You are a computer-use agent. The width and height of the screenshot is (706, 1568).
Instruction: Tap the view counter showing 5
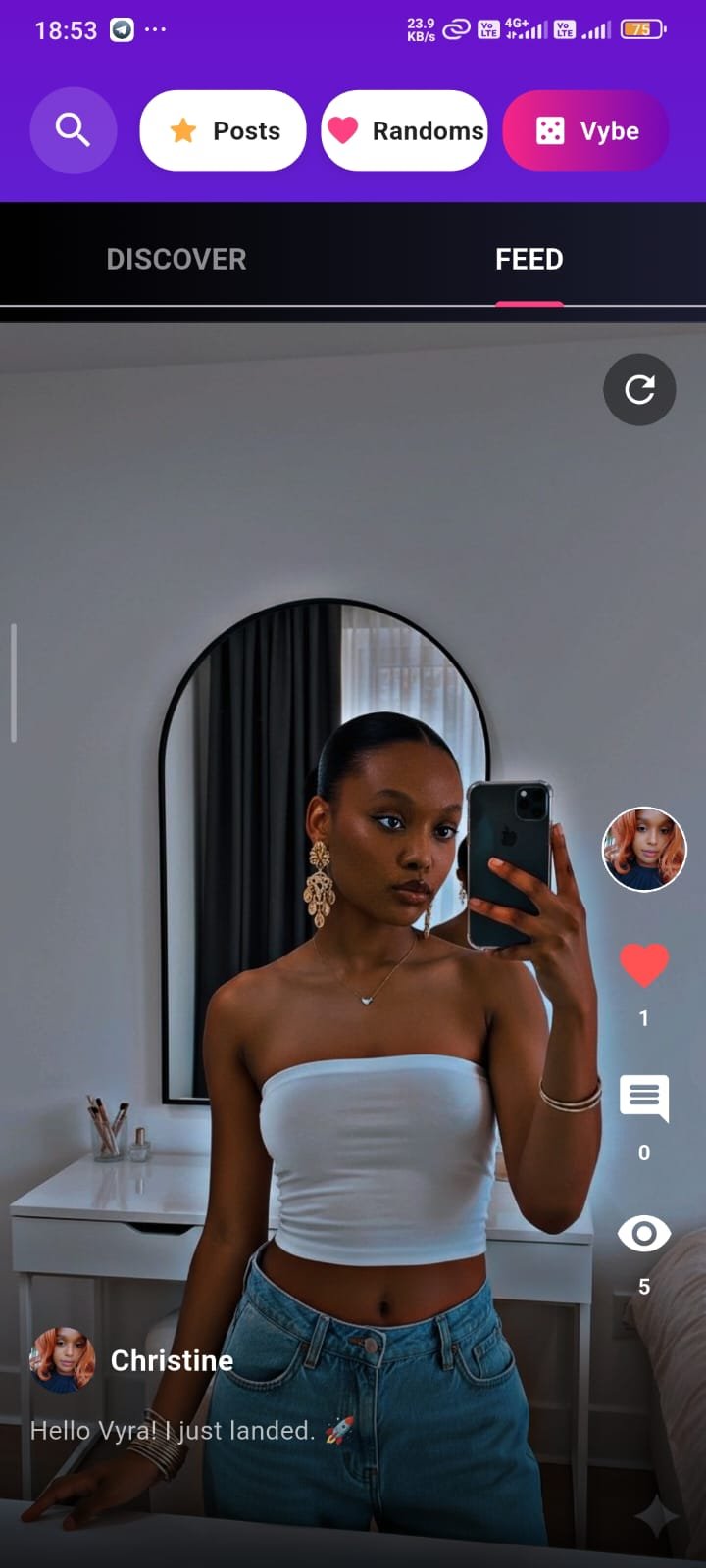point(643,1286)
